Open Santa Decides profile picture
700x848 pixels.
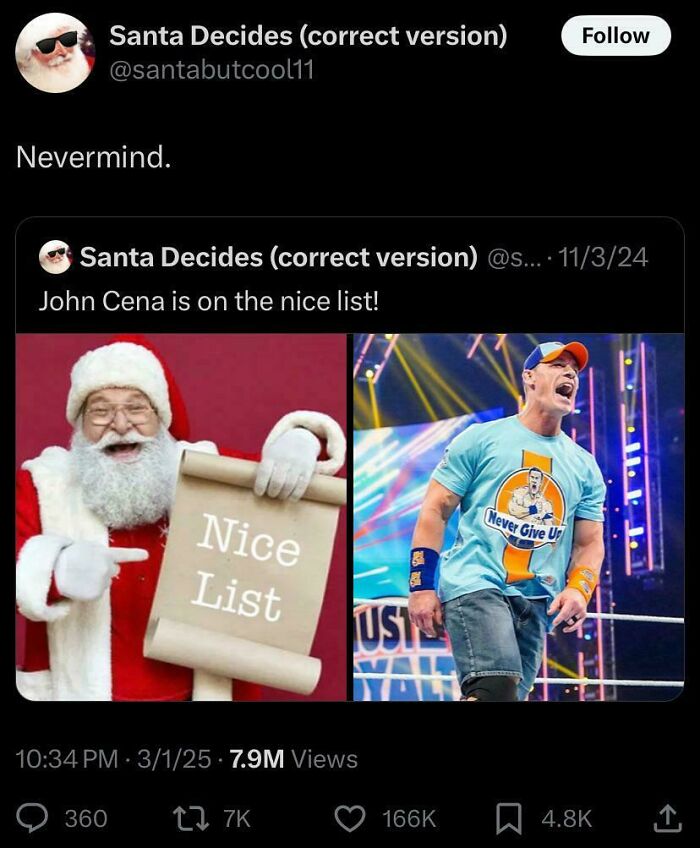tap(56, 54)
